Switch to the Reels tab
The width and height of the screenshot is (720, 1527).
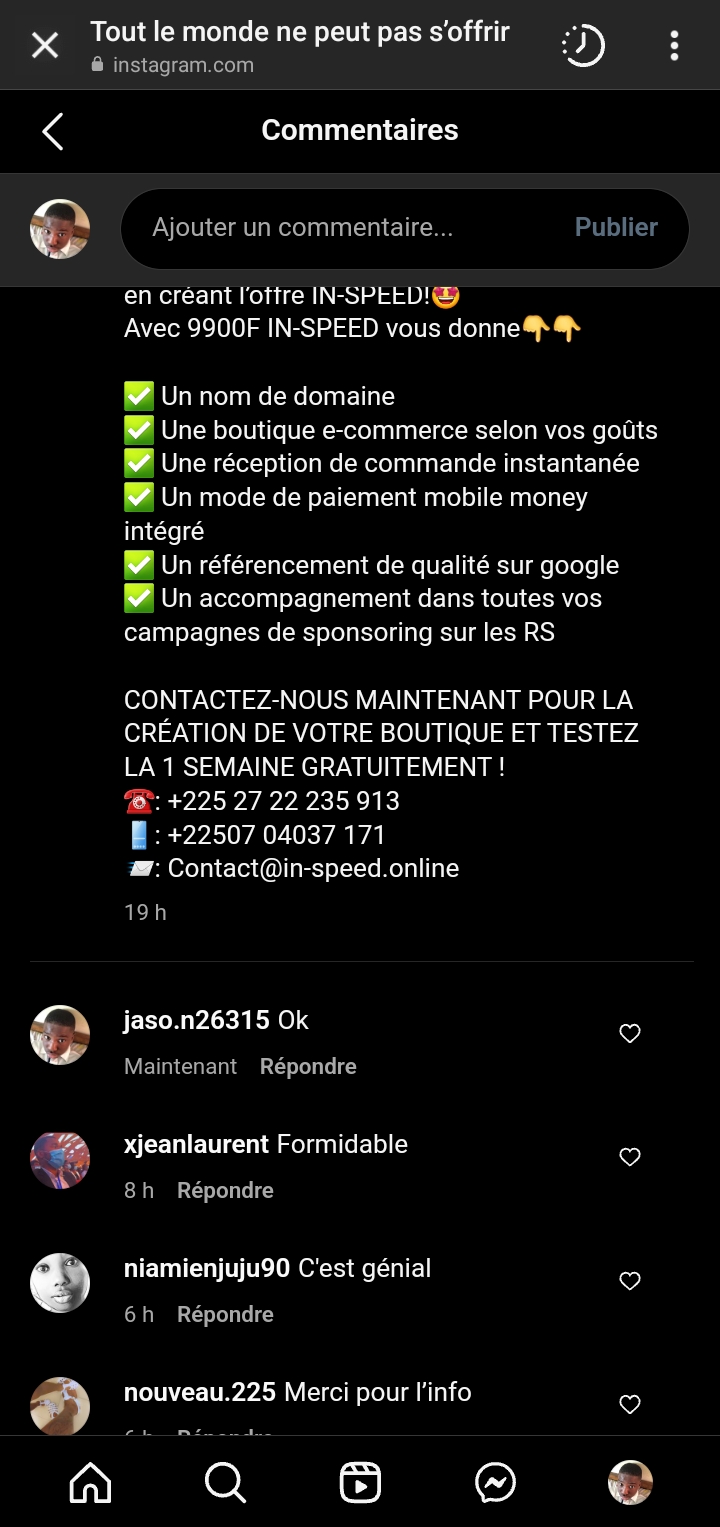tap(360, 1483)
